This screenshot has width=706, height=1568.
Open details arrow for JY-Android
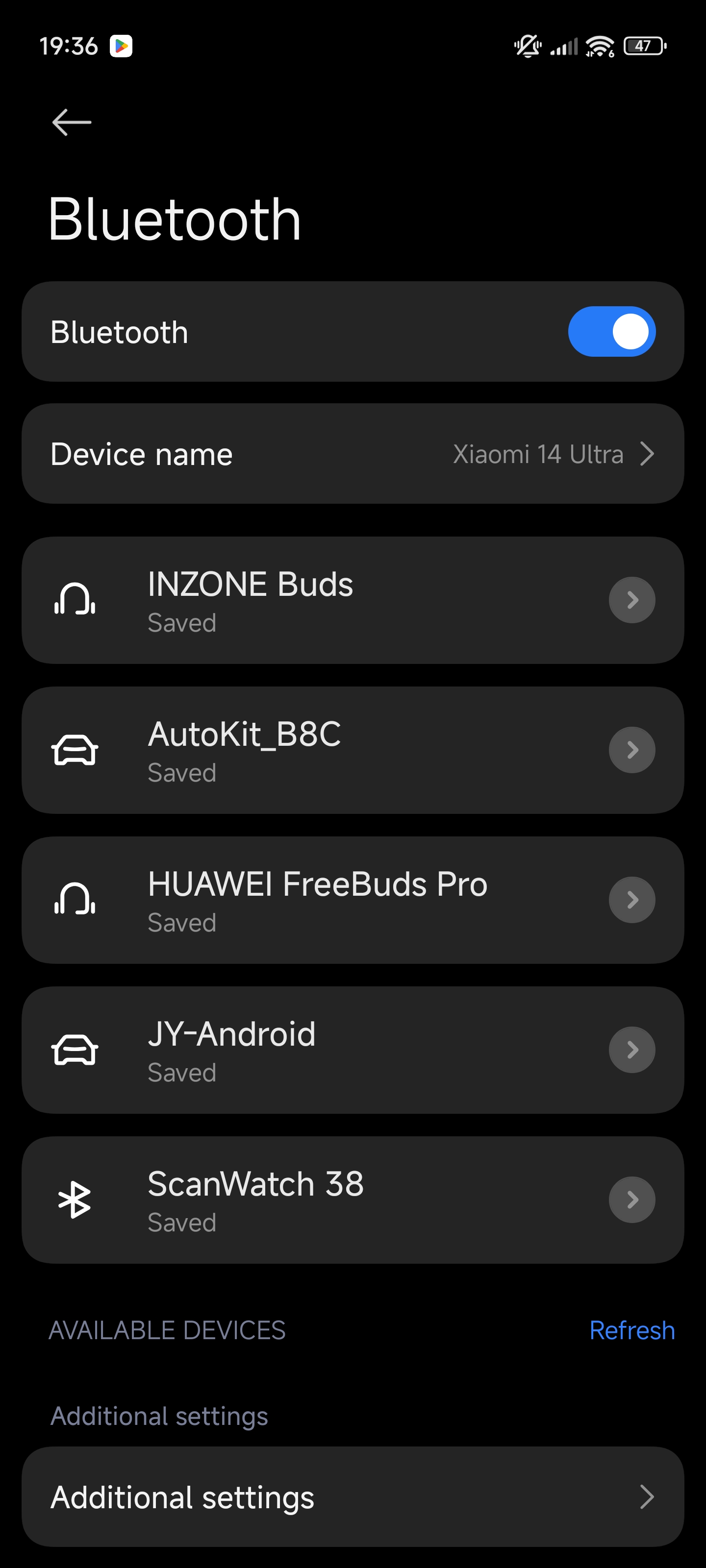point(631,1050)
